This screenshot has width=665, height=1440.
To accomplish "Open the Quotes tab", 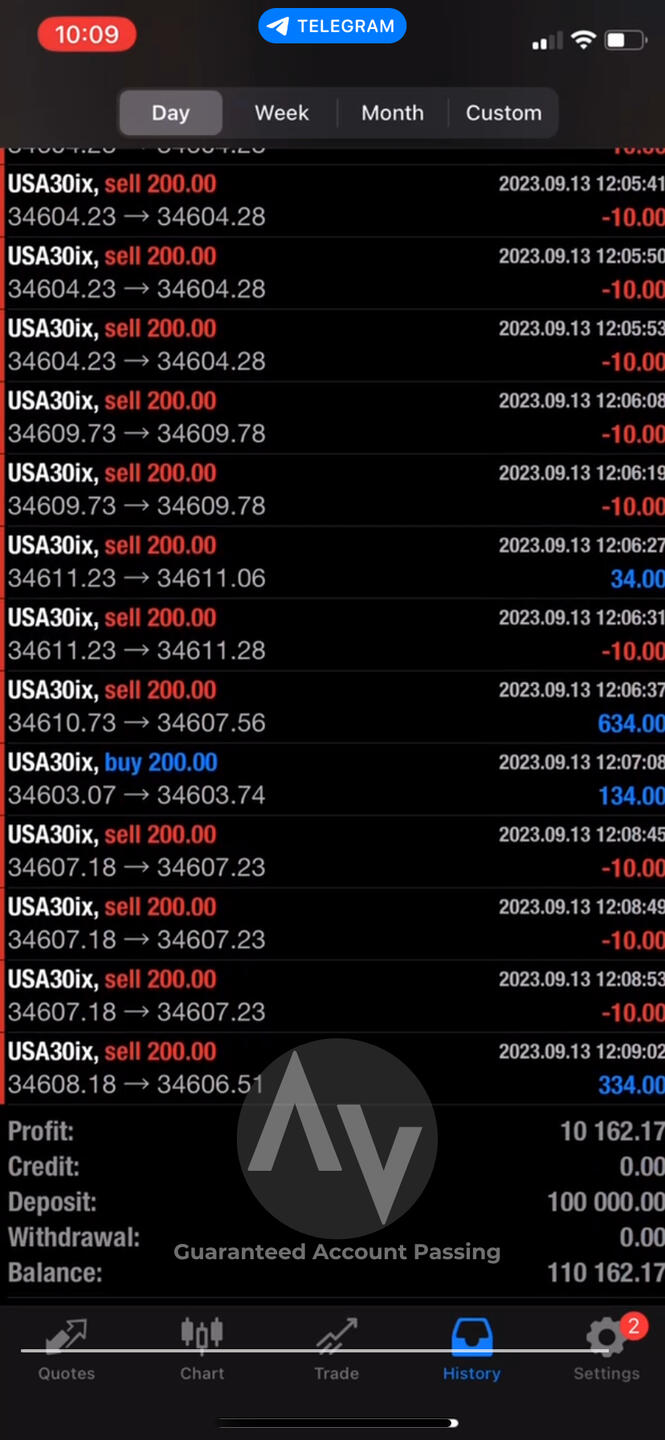I will click(x=66, y=1350).
